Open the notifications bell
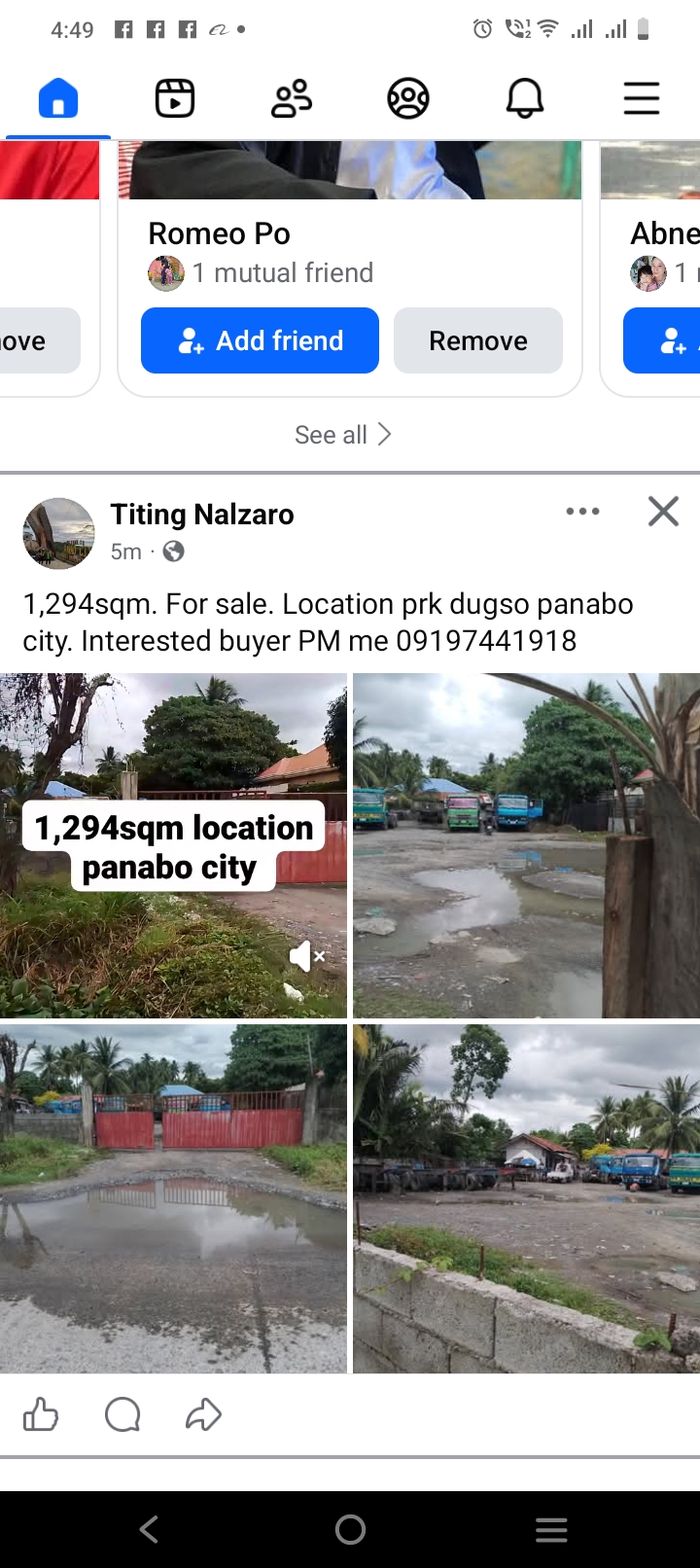Image resolution: width=700 pixels, height=1568 pixels. [x=525, y=99]
